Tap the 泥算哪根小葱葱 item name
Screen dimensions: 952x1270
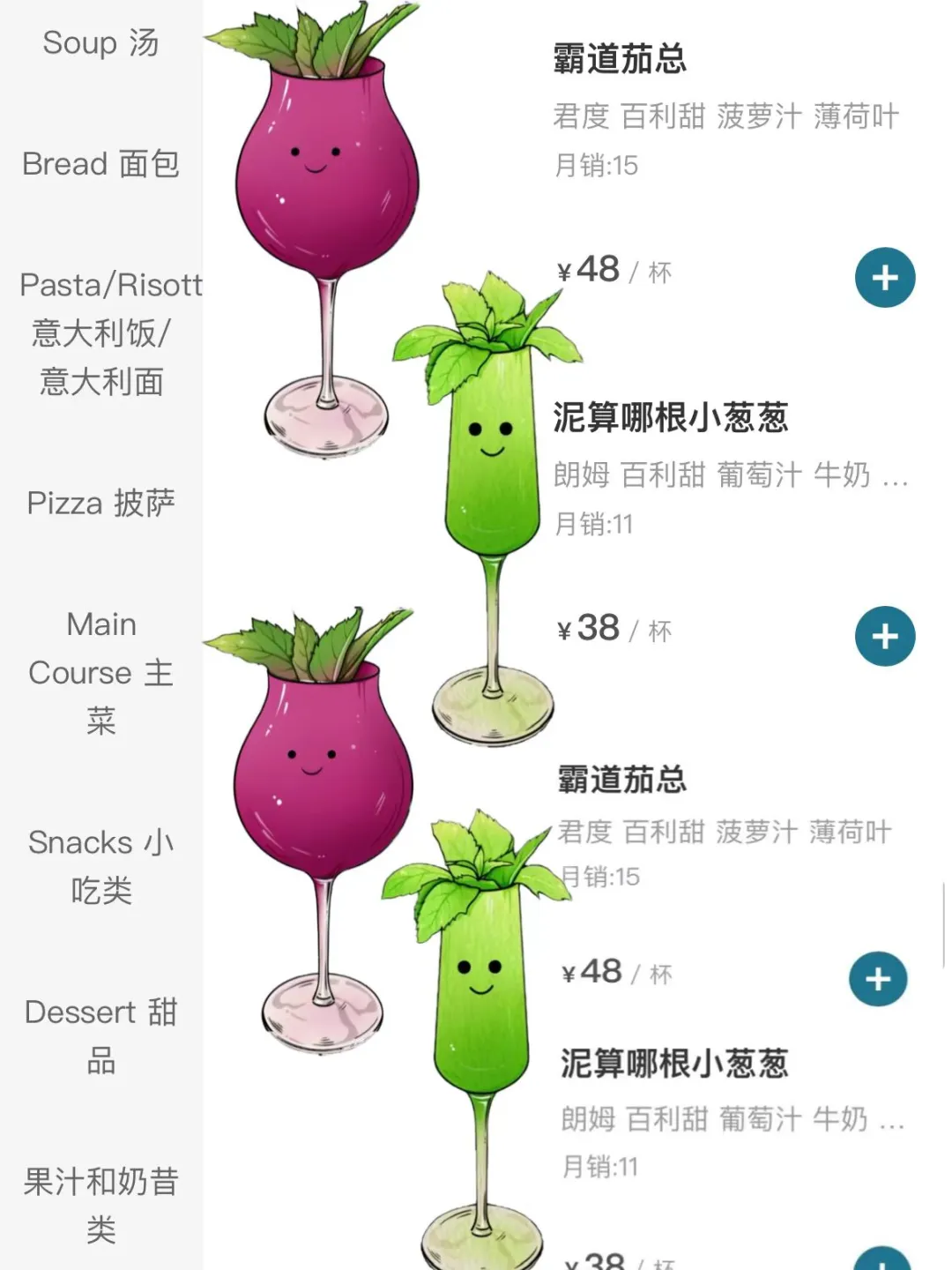[673, 420]
